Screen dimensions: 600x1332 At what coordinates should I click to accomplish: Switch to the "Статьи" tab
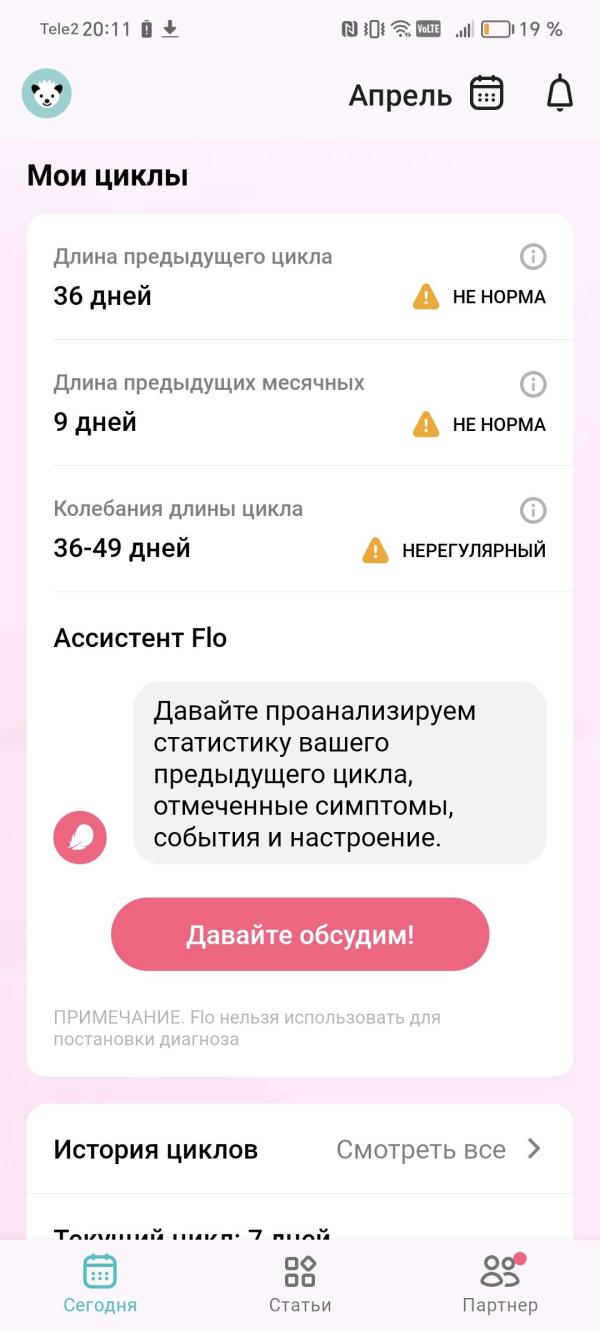[300, 1284]
